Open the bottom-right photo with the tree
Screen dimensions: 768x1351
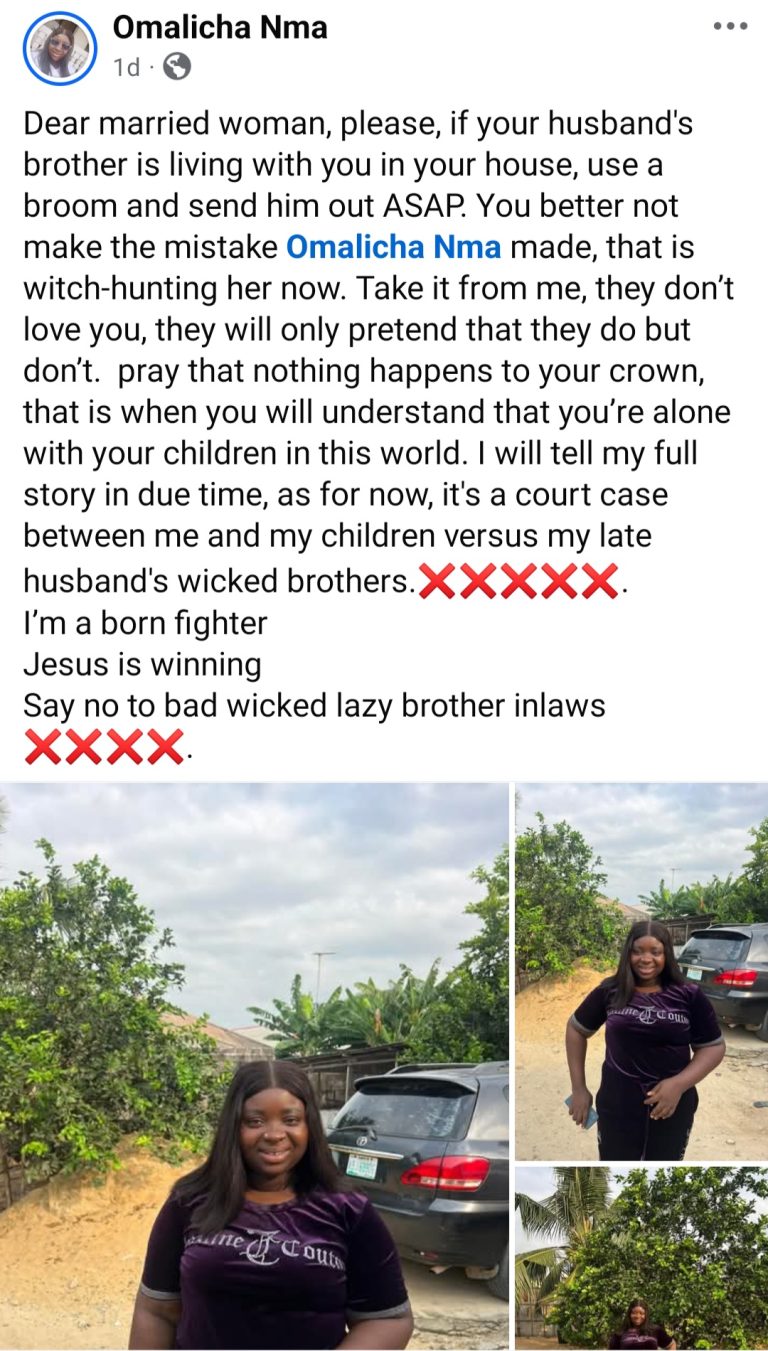pyautogui.click(x=641, y=1258)
